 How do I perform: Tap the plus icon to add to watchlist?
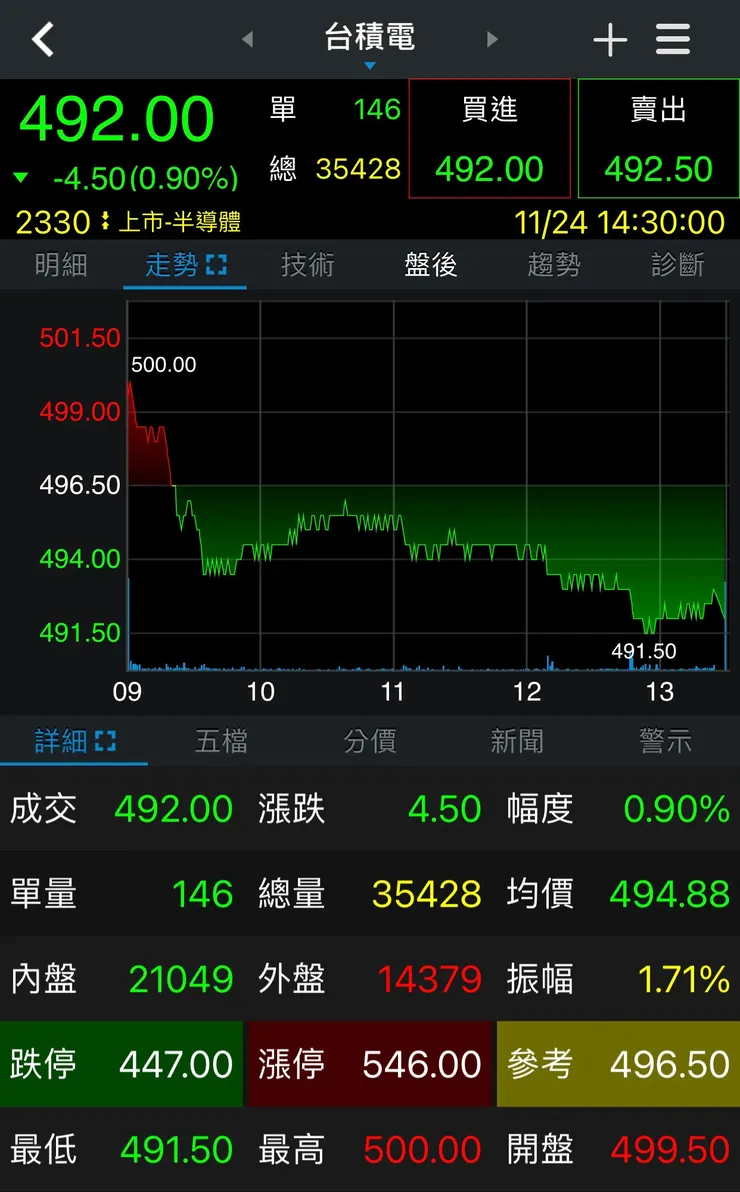[610, 39]
